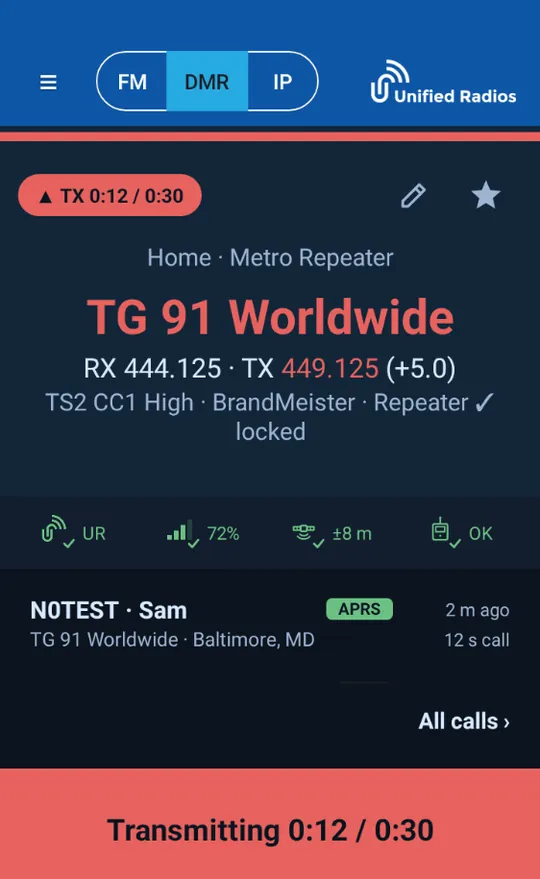Image resolution: width=540 pixels, height=879 pixels.
Task: Switch to FM mode
Action: [x=132, y=82]
